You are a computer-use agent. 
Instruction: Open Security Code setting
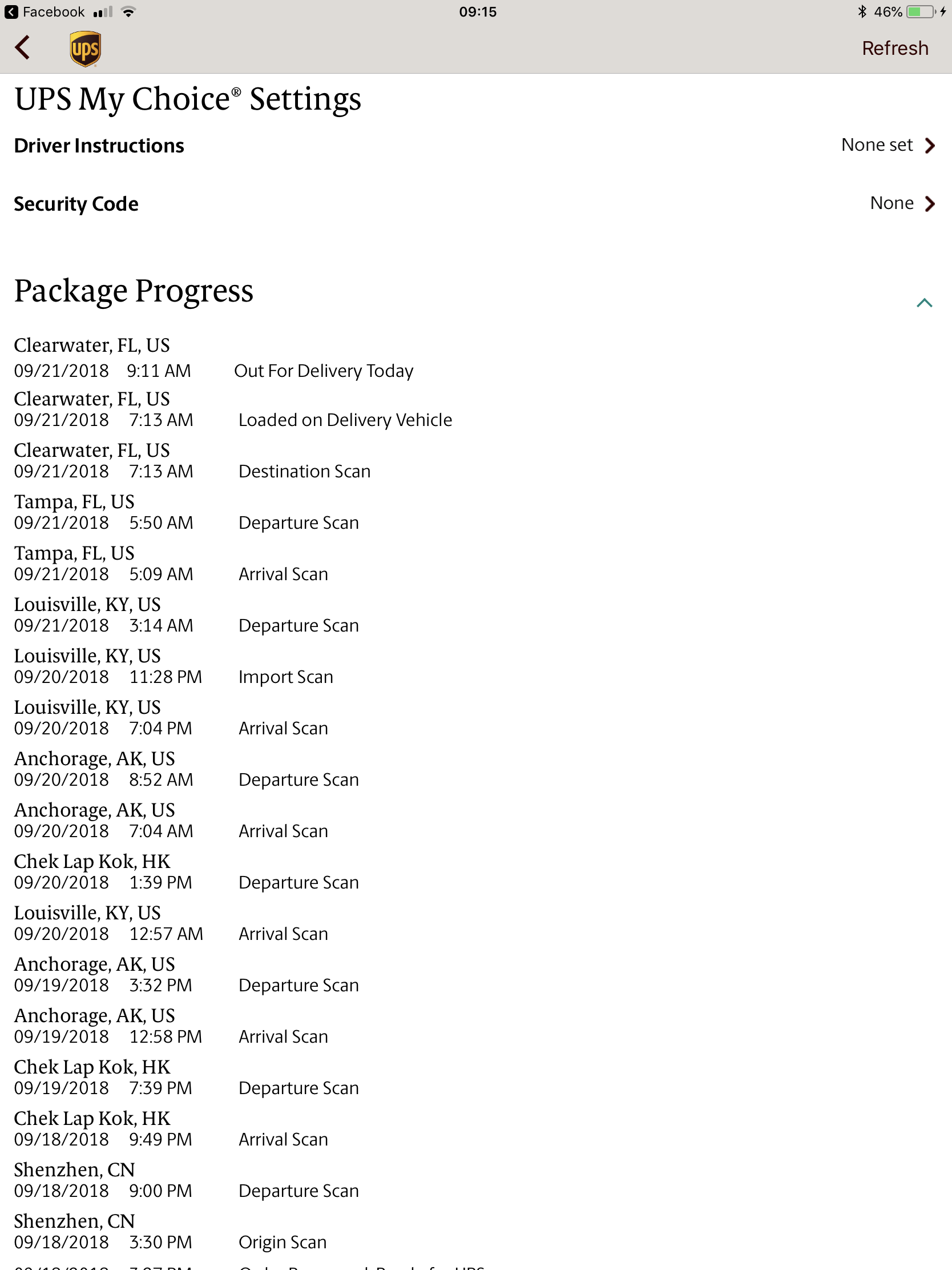(475, 204)
